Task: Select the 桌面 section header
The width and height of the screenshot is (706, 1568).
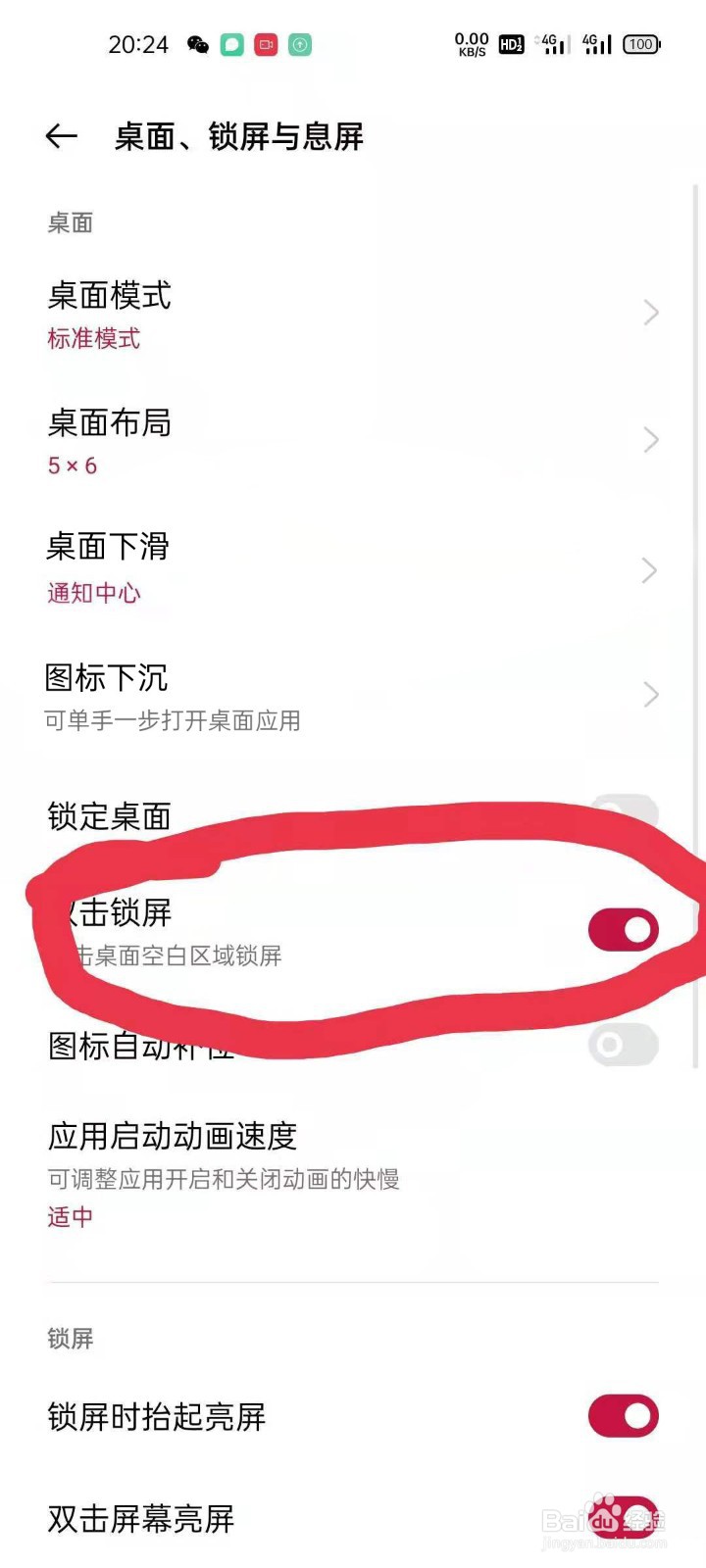Action: 71,222
